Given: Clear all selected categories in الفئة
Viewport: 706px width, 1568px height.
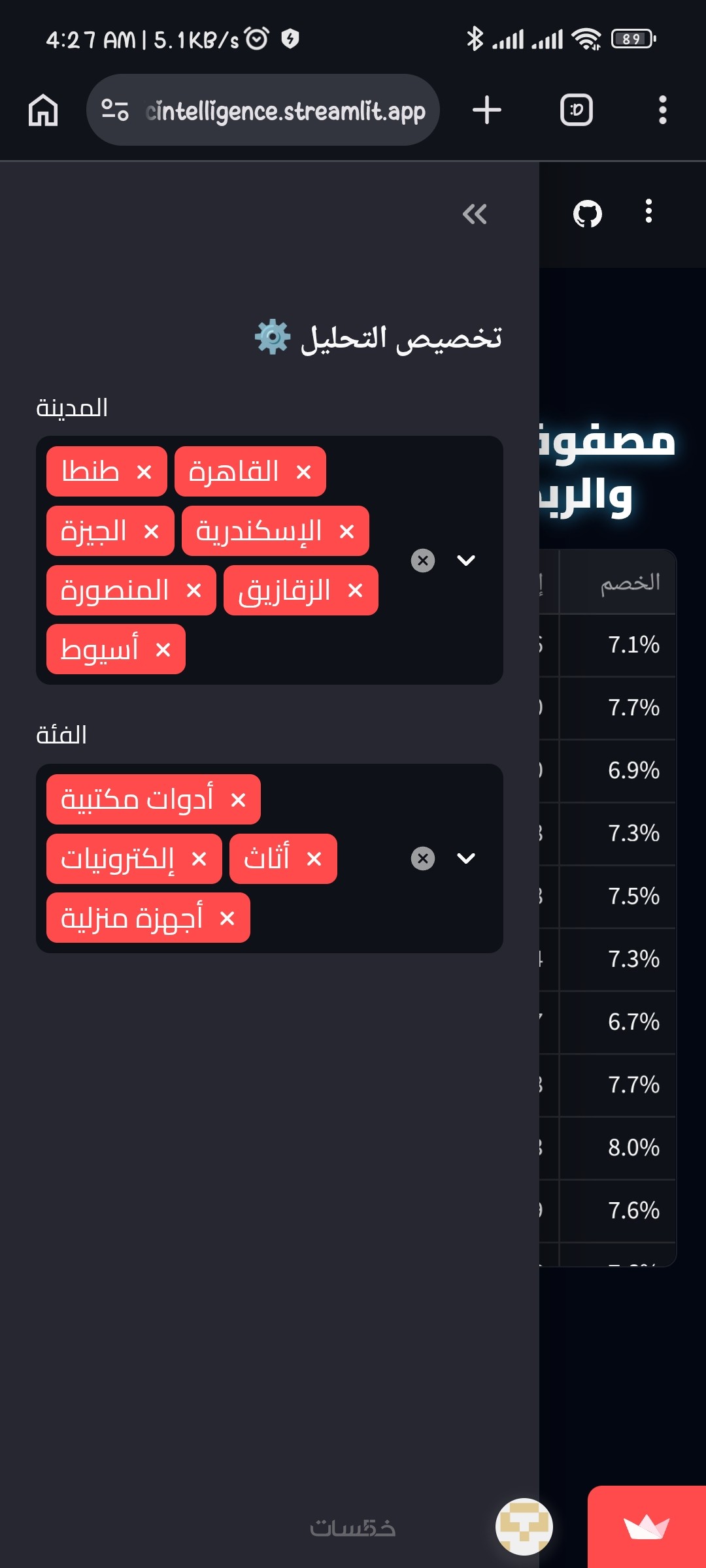Looking at the screenshot, I should [423, 858].
